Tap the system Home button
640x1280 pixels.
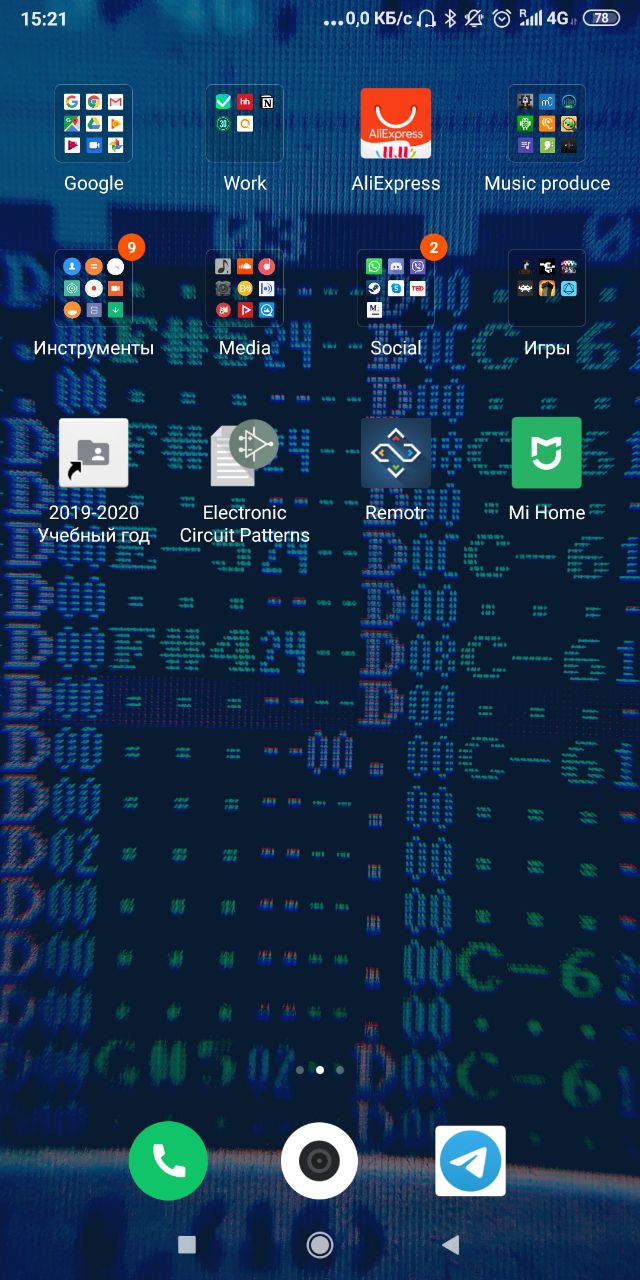pyautogui.click(x=320, y=1244)
